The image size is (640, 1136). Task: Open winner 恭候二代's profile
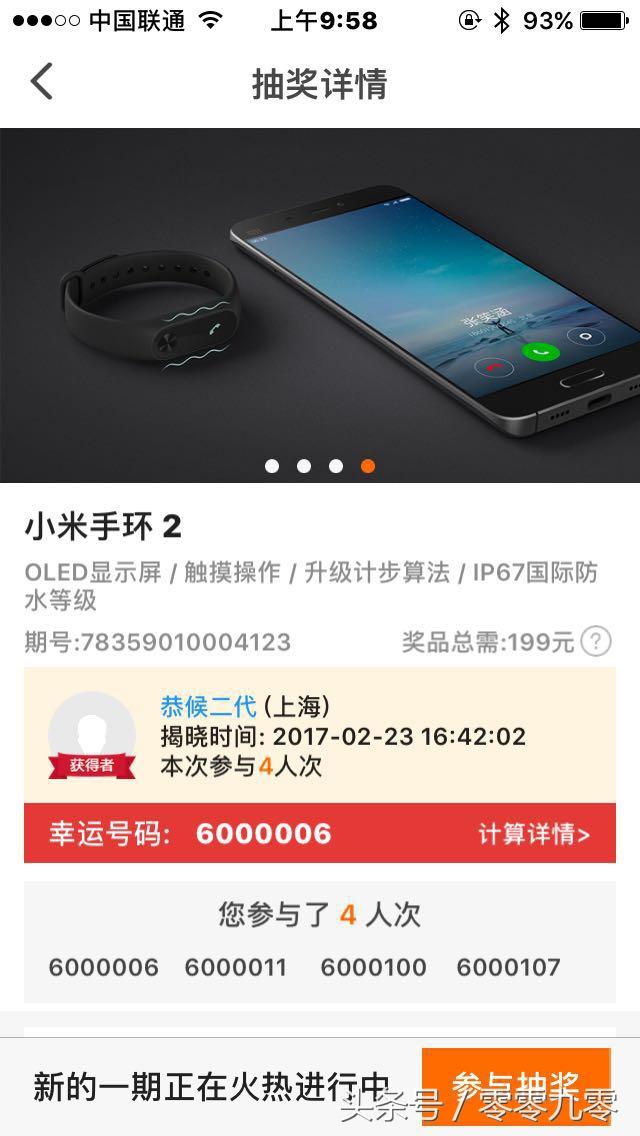[208, 706]
